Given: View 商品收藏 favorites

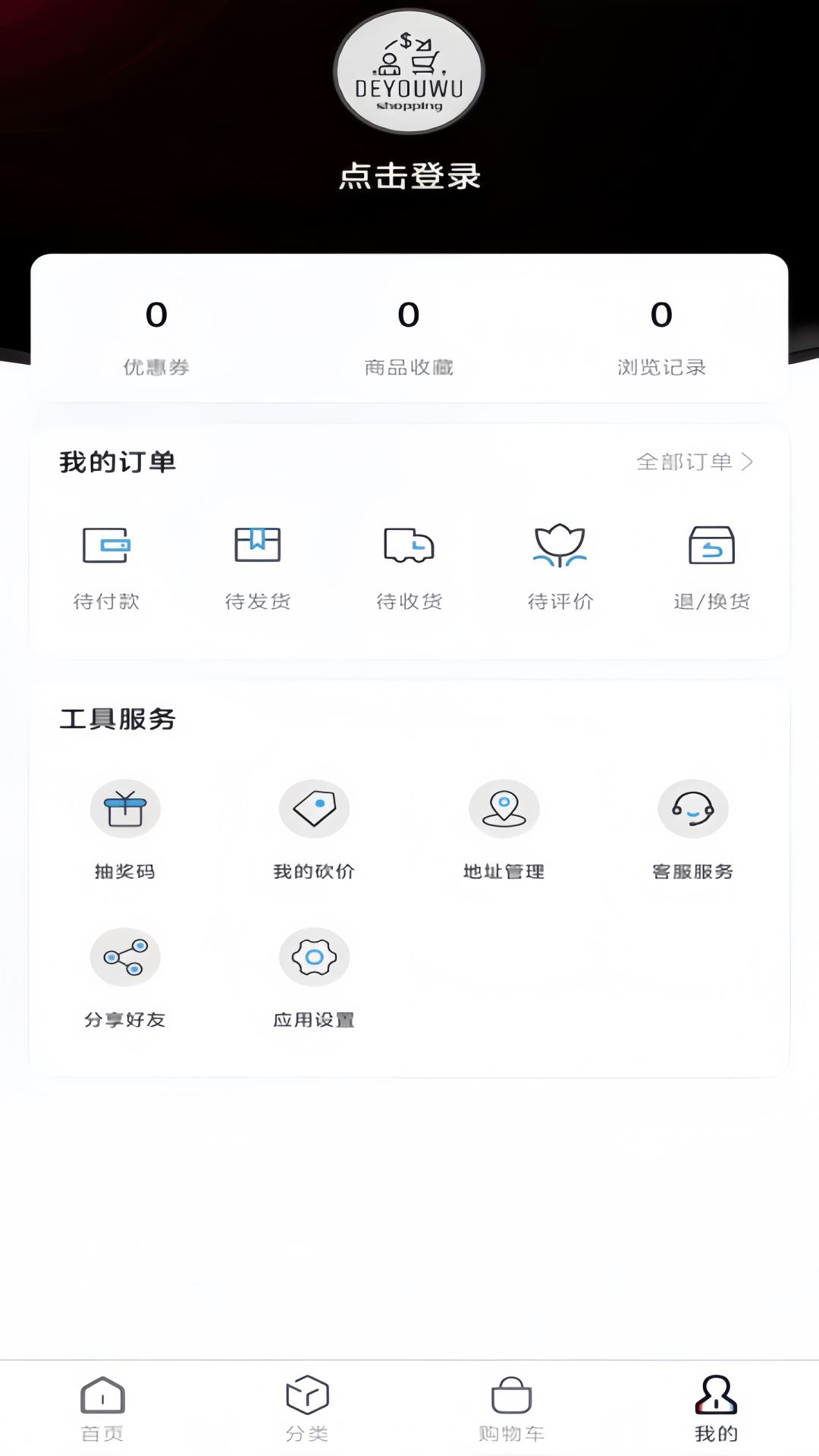Looking at the screenshot, I should click(409, 335).
